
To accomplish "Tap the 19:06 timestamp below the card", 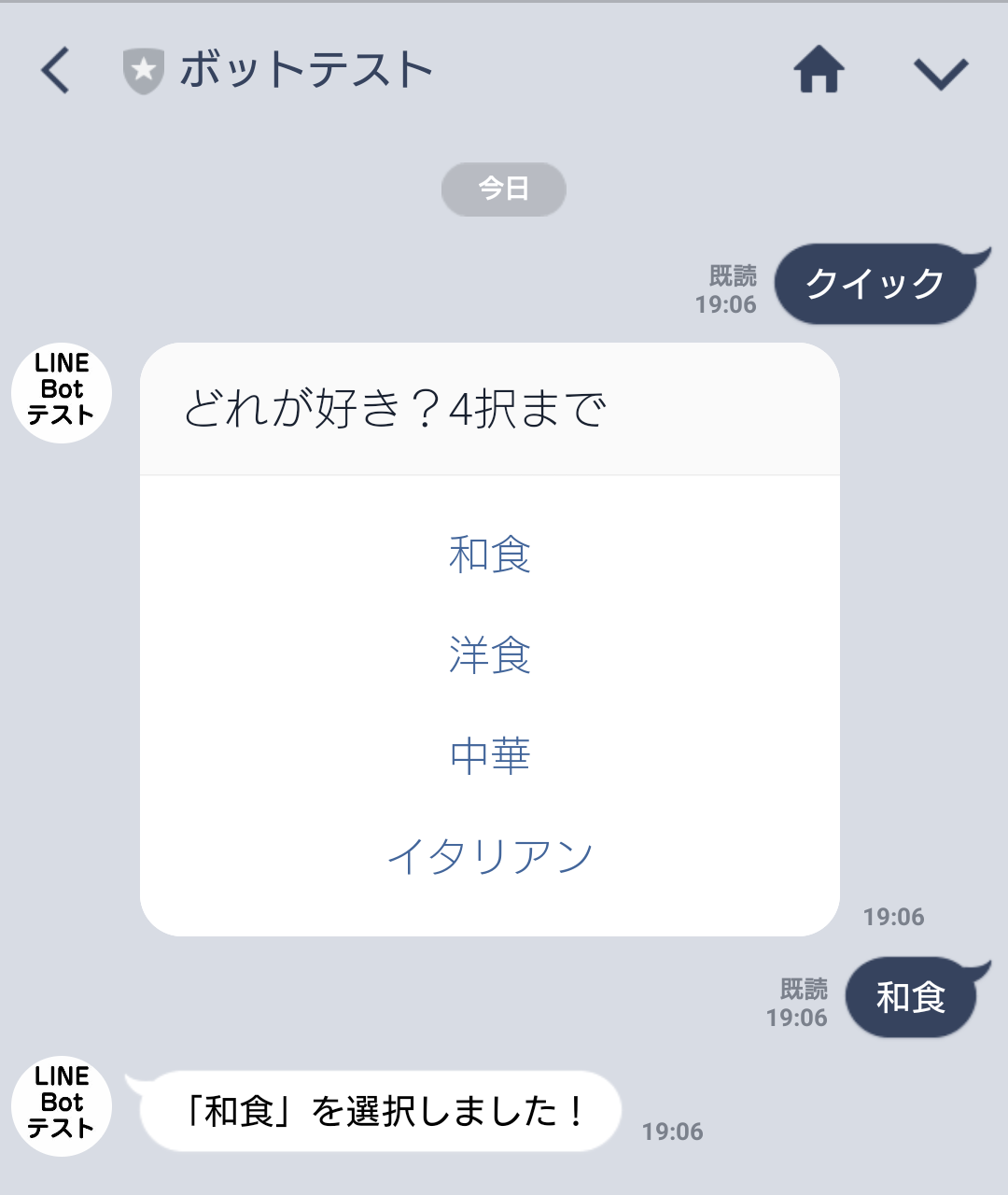I will [x=892, y=916].
